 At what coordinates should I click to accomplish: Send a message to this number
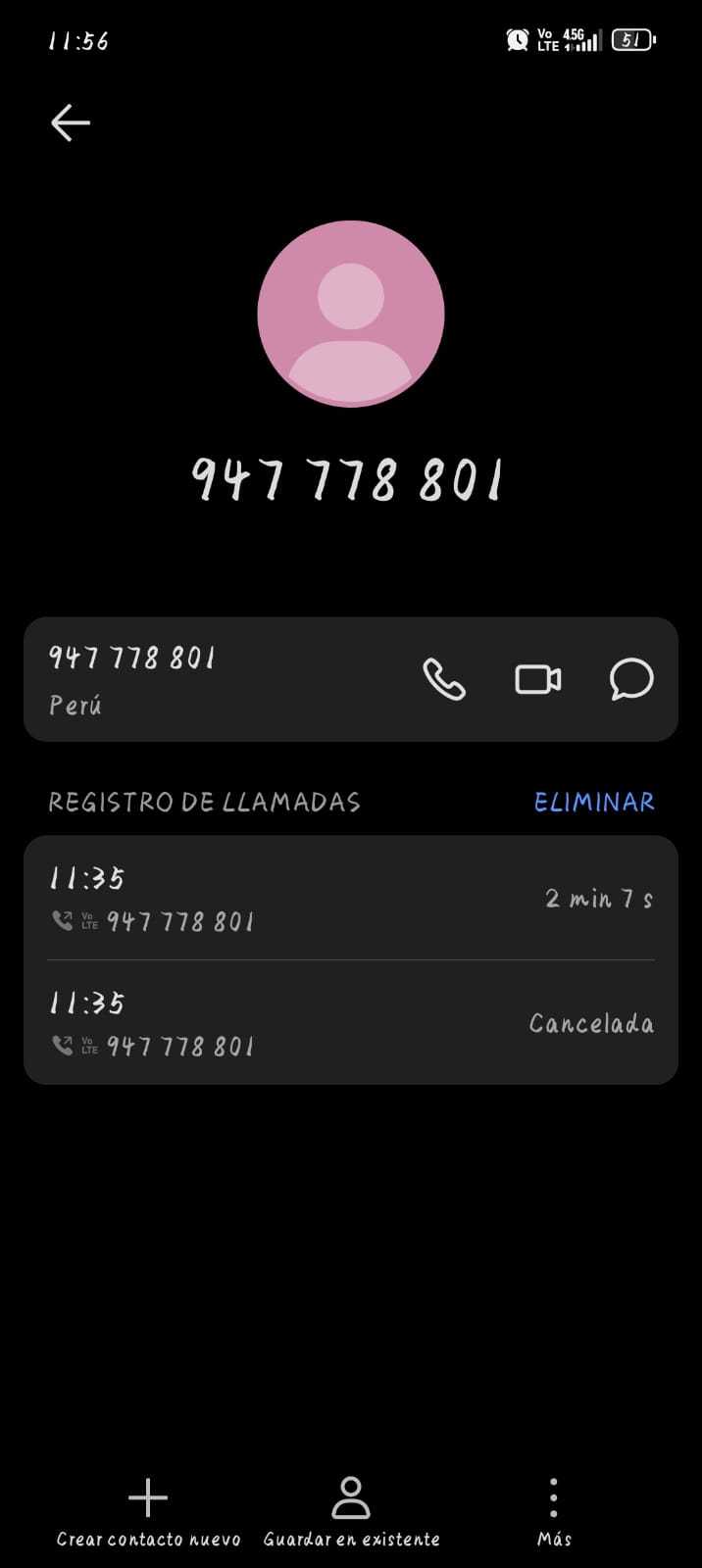(631, 679)
